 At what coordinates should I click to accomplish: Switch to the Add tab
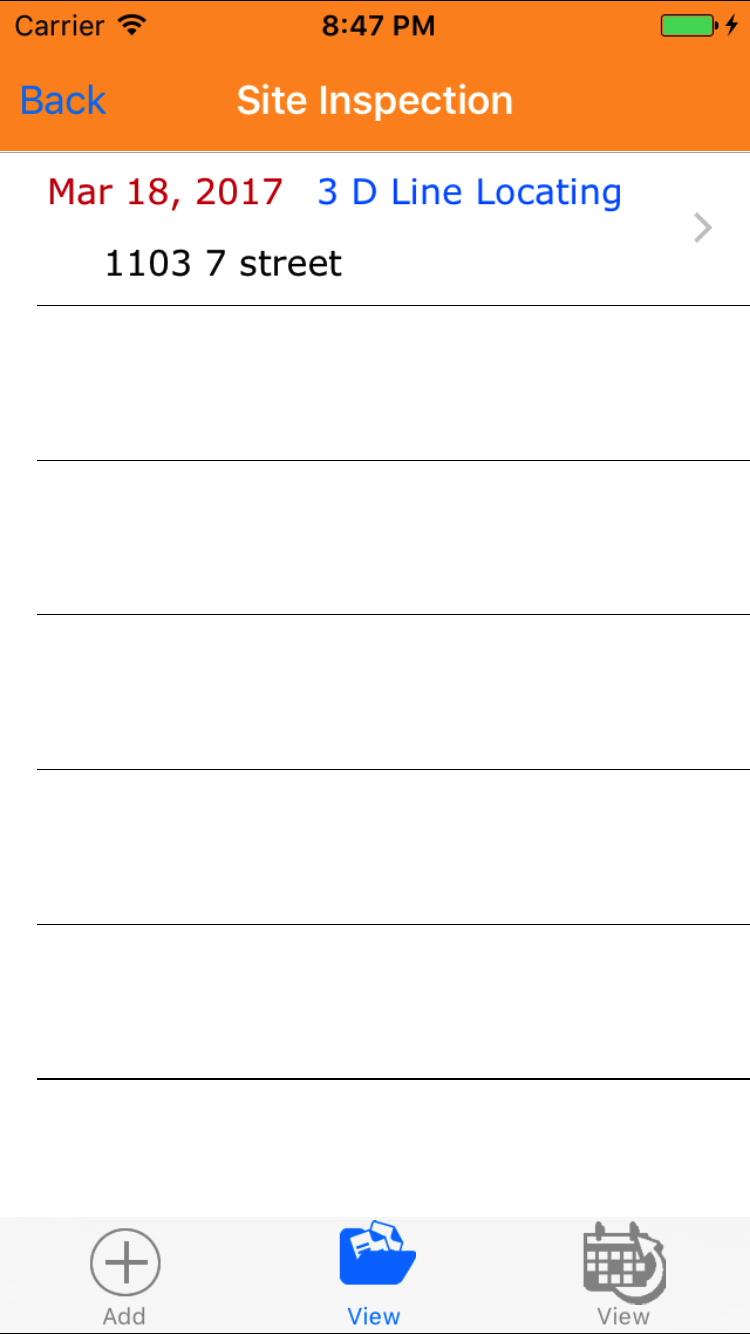point(125,1276)
